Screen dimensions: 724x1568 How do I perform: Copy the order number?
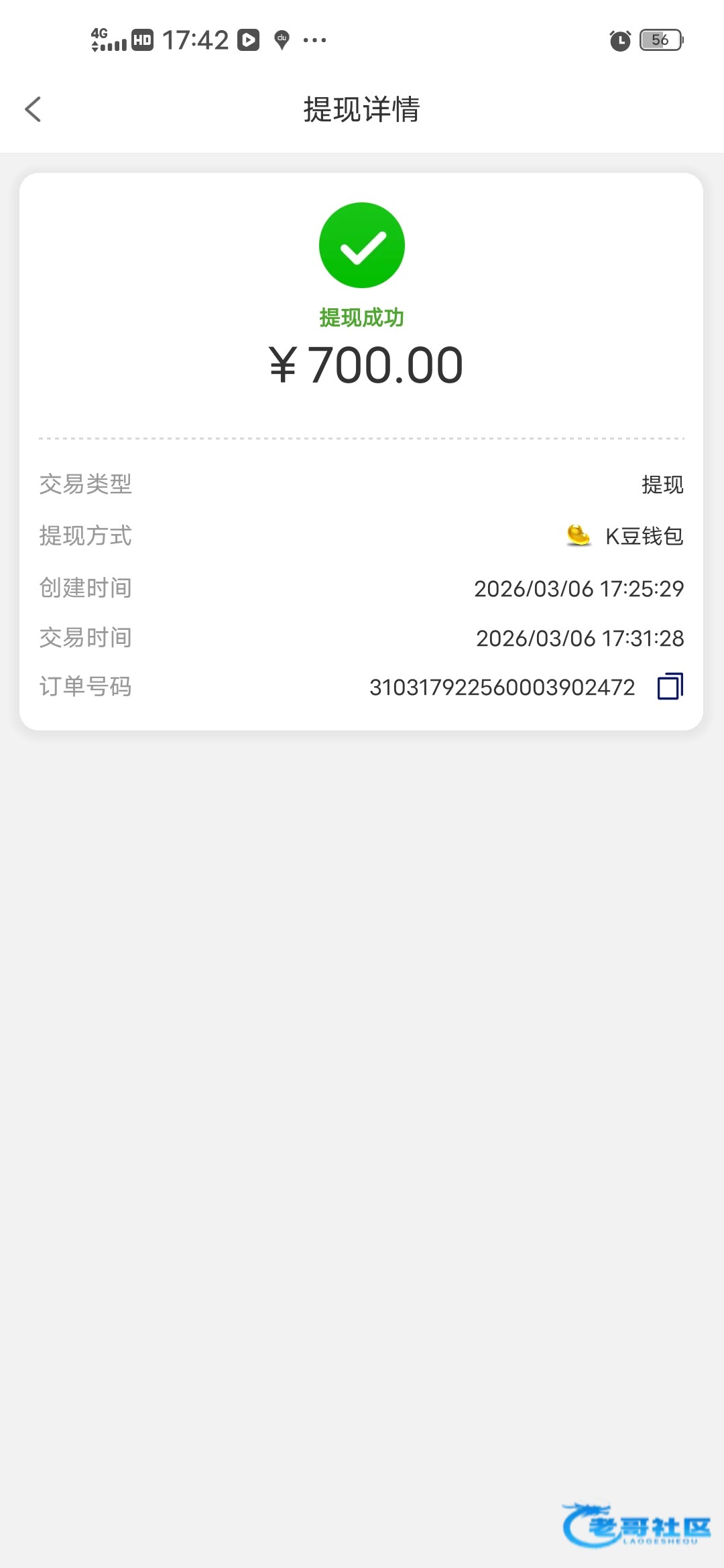click(x=670, y=687)
